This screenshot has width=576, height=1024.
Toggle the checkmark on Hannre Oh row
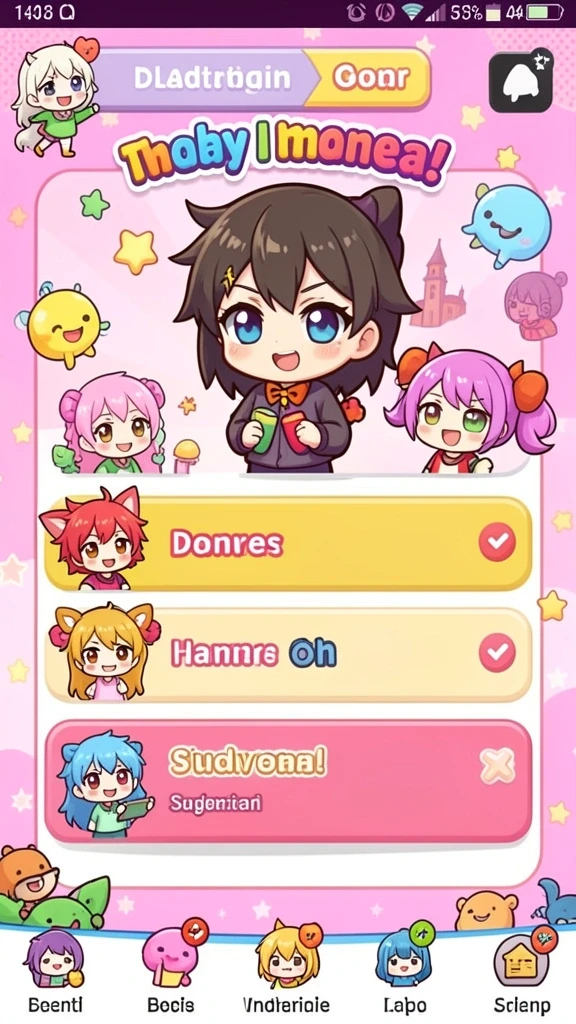(498, 652)
